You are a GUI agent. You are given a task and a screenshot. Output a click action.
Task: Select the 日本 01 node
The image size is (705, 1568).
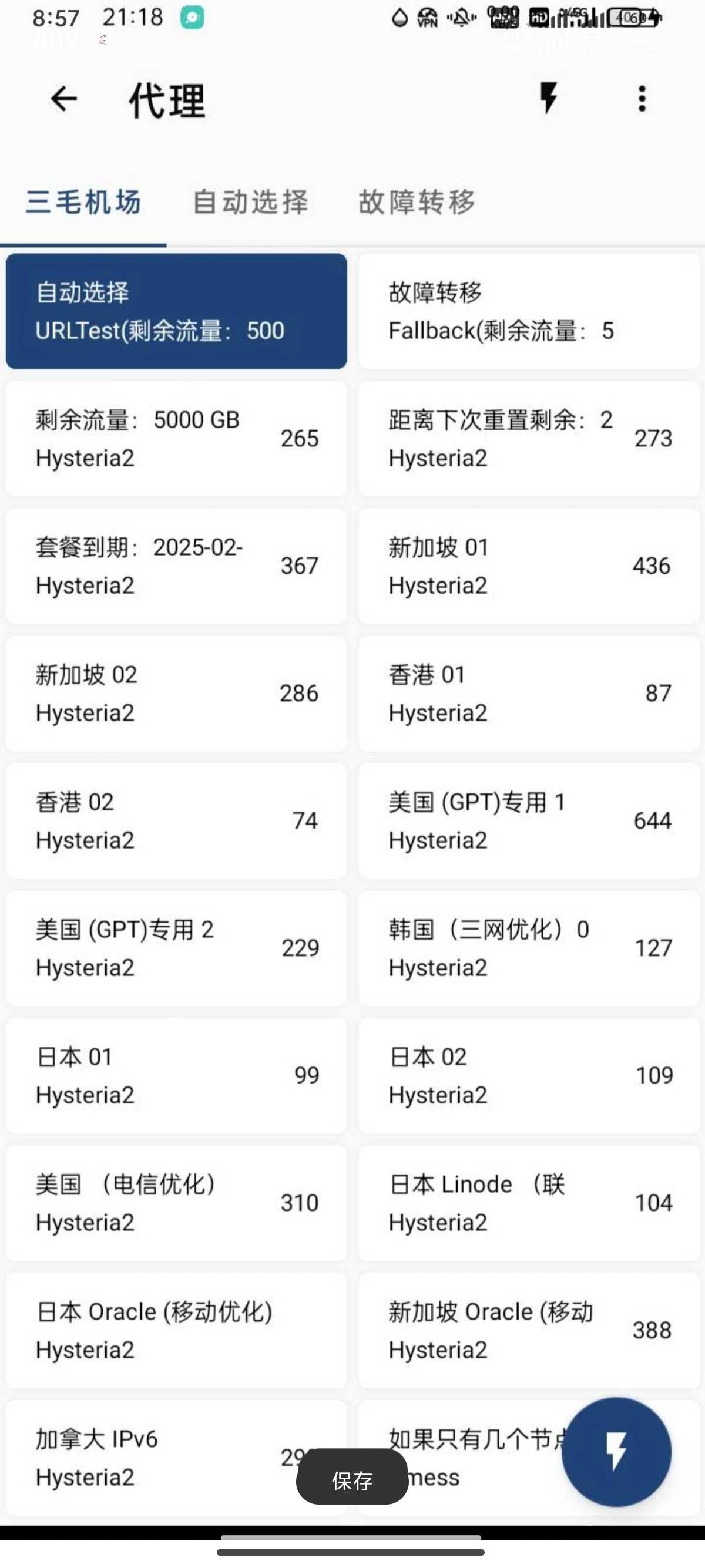point(177,1075)
